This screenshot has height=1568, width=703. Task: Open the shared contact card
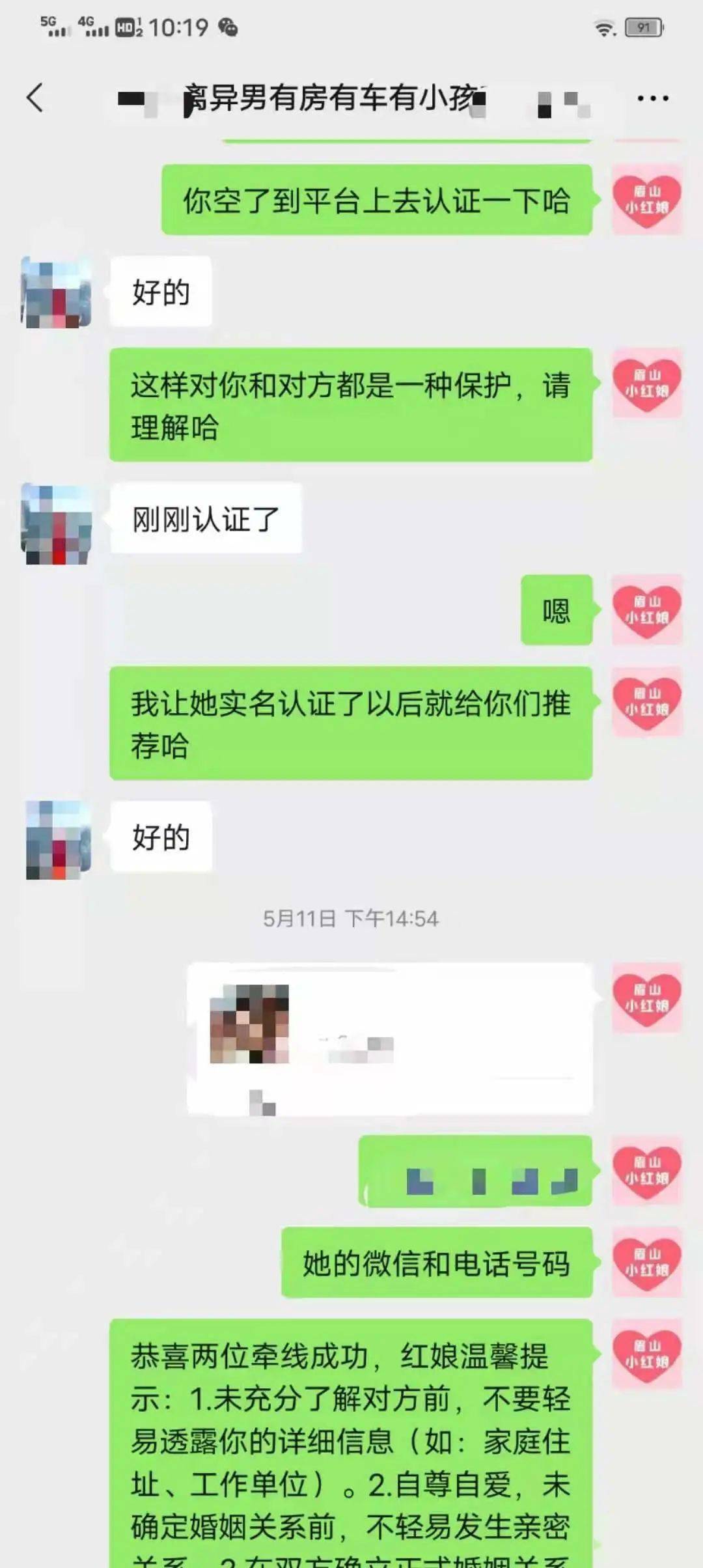[389, 1039]
